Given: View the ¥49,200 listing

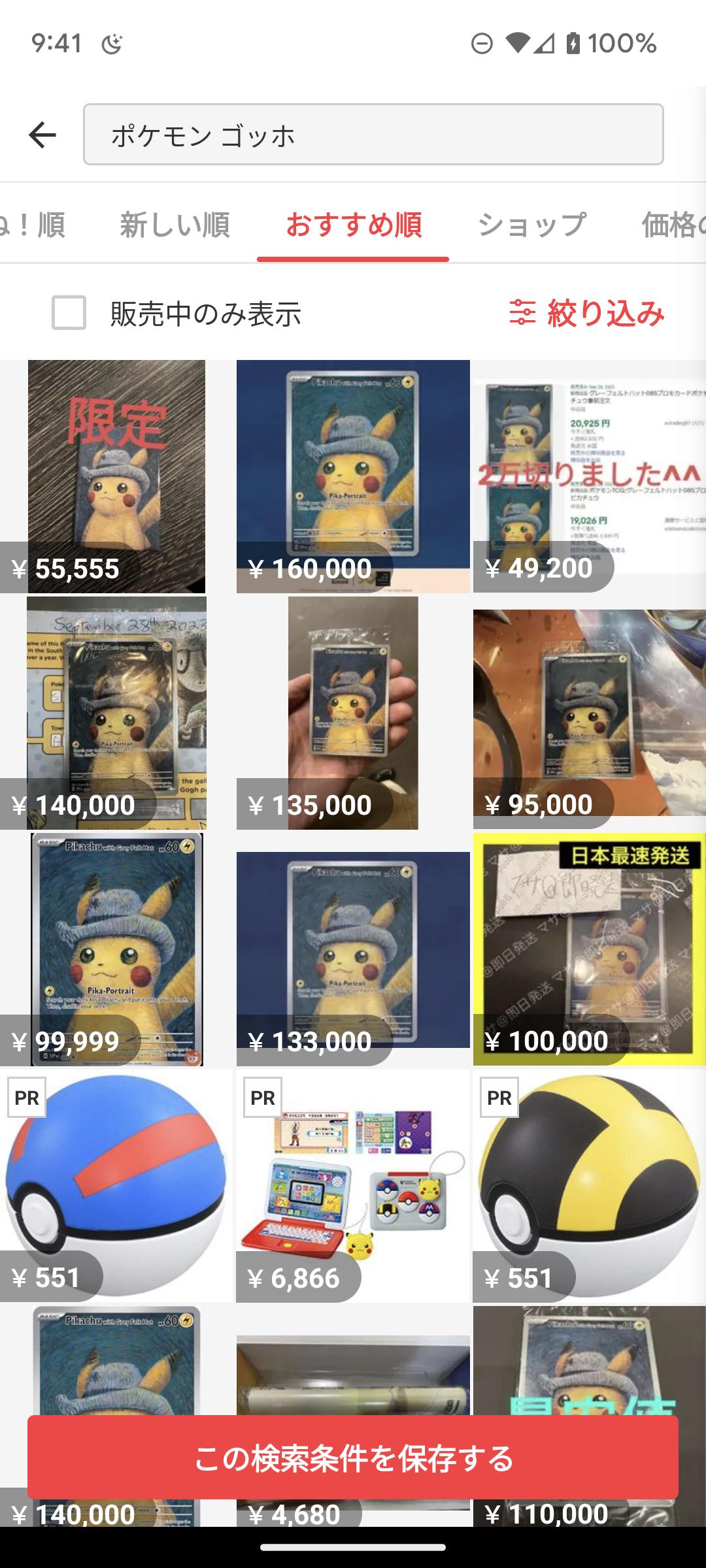Looking at the screenshot, I should (x=590, y=476).
